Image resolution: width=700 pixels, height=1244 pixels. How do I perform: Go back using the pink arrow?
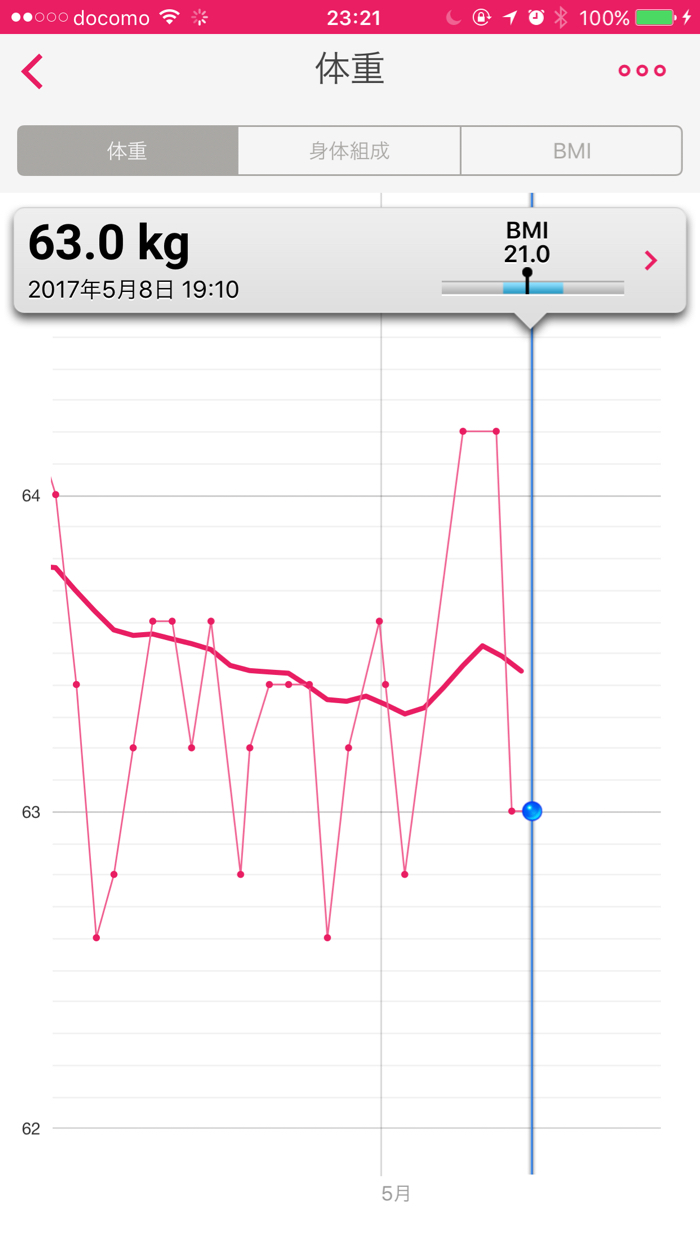(33, 71)
